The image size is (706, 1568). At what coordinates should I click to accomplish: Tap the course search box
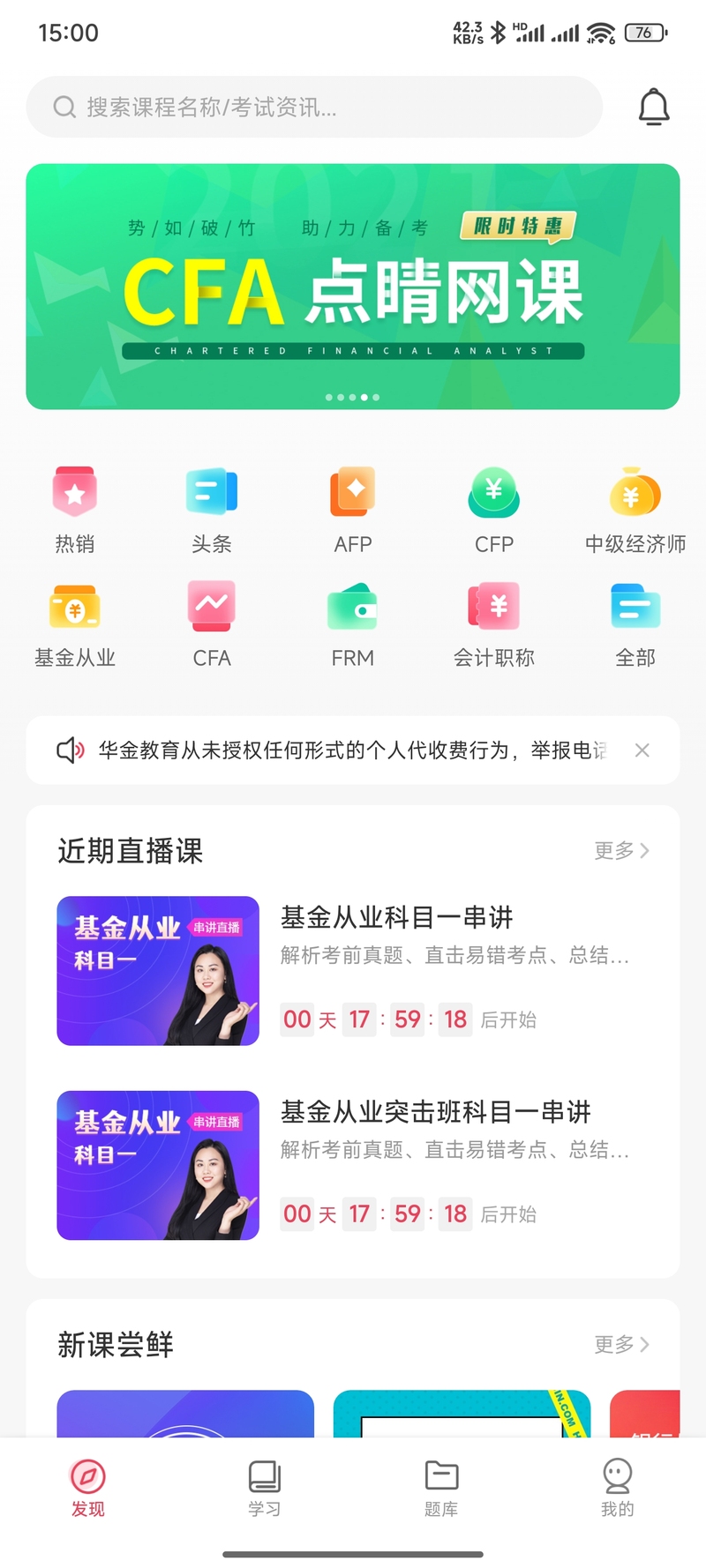coord(314,107)
